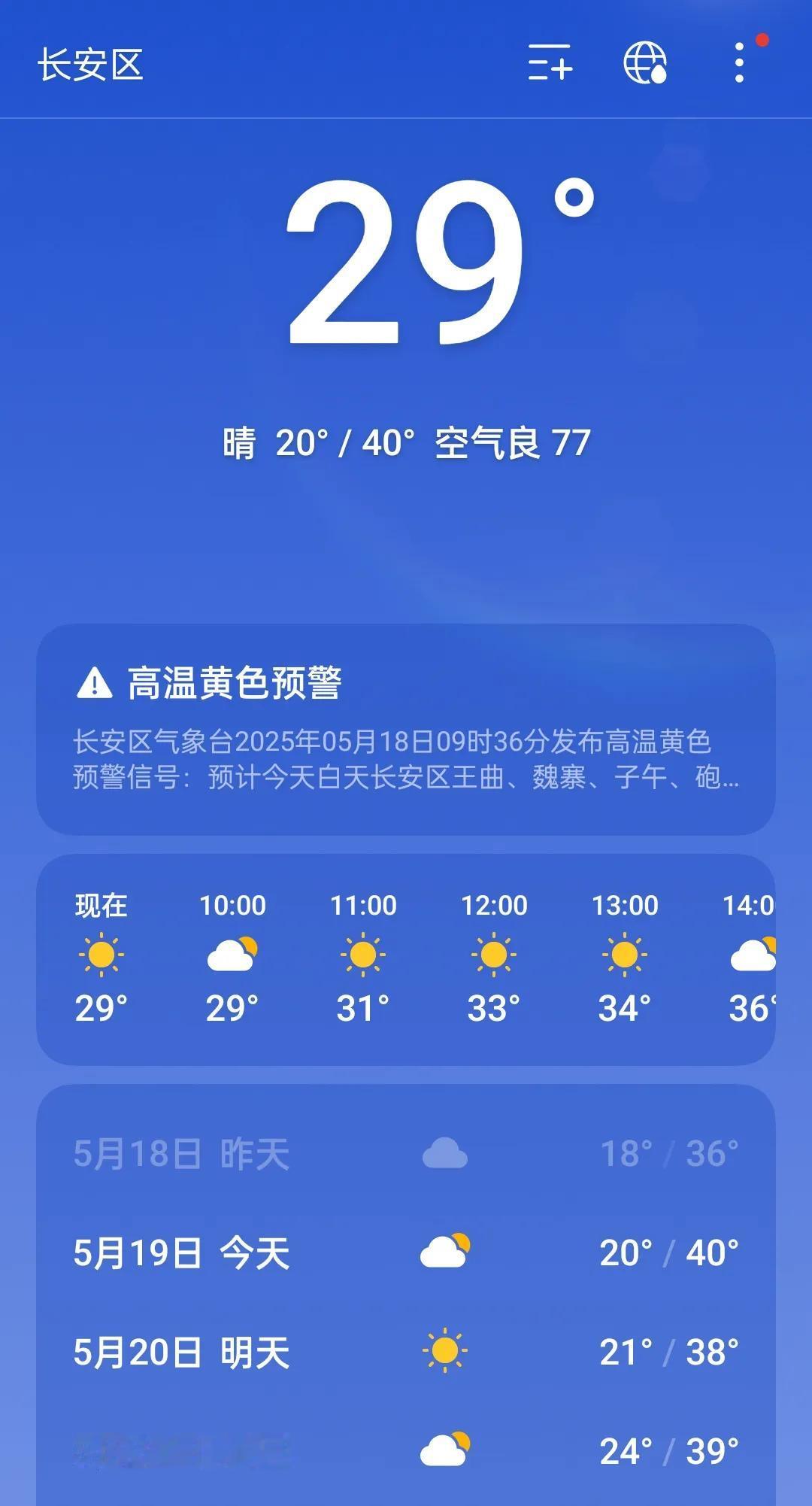The height and width of the screenshot is (1506, 812).
Task: View forecast details for 5月20日 明天
Action: pos(406,1353)
